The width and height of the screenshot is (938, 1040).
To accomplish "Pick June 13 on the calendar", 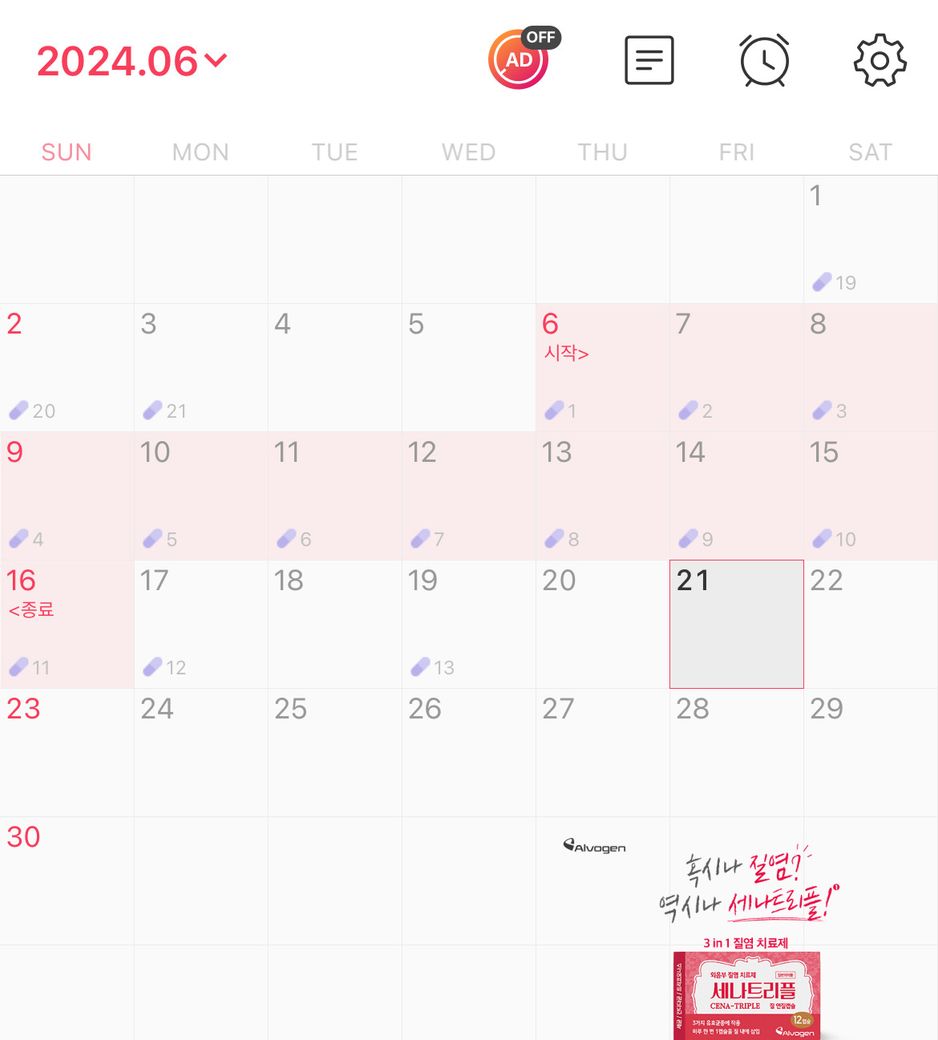I will coord(602,496).
